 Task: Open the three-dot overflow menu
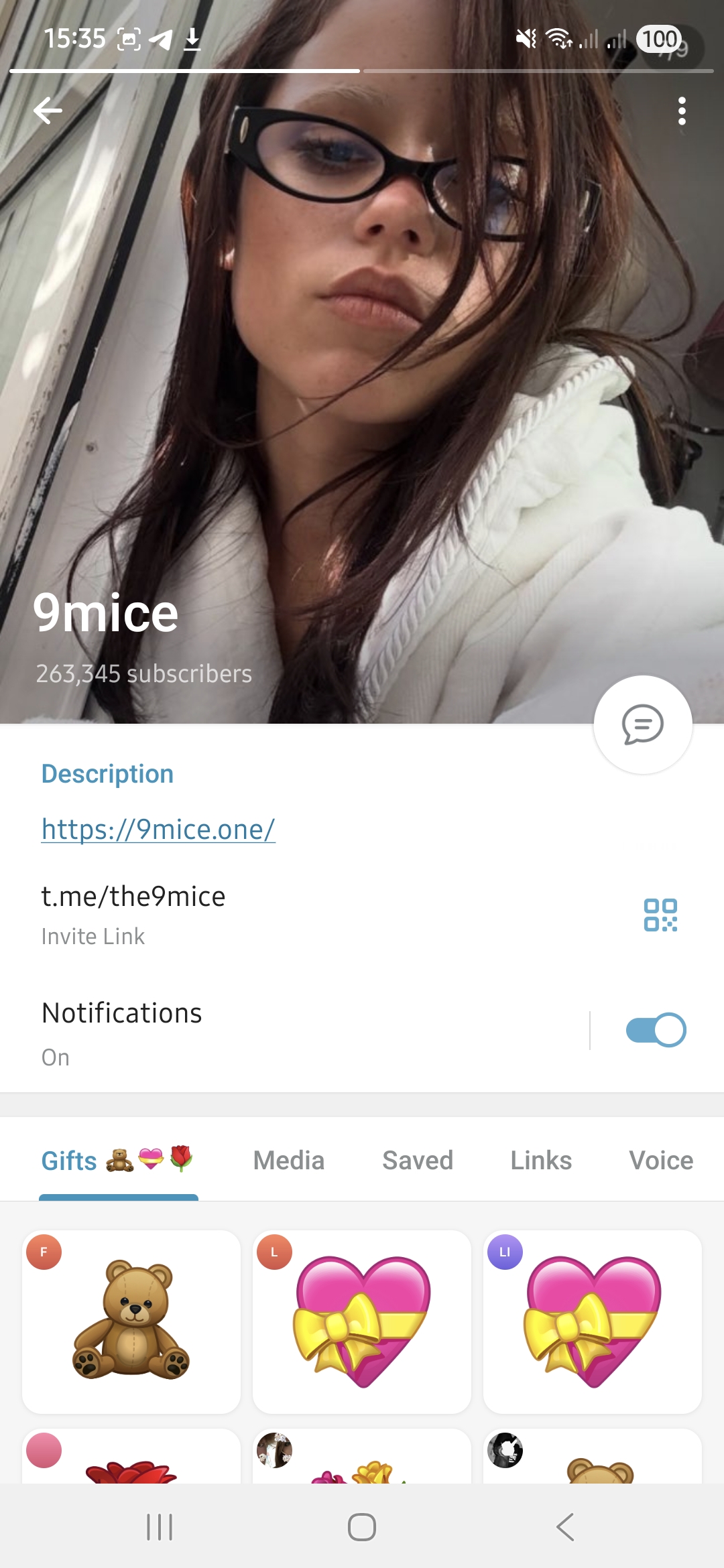tap(682, 111)
